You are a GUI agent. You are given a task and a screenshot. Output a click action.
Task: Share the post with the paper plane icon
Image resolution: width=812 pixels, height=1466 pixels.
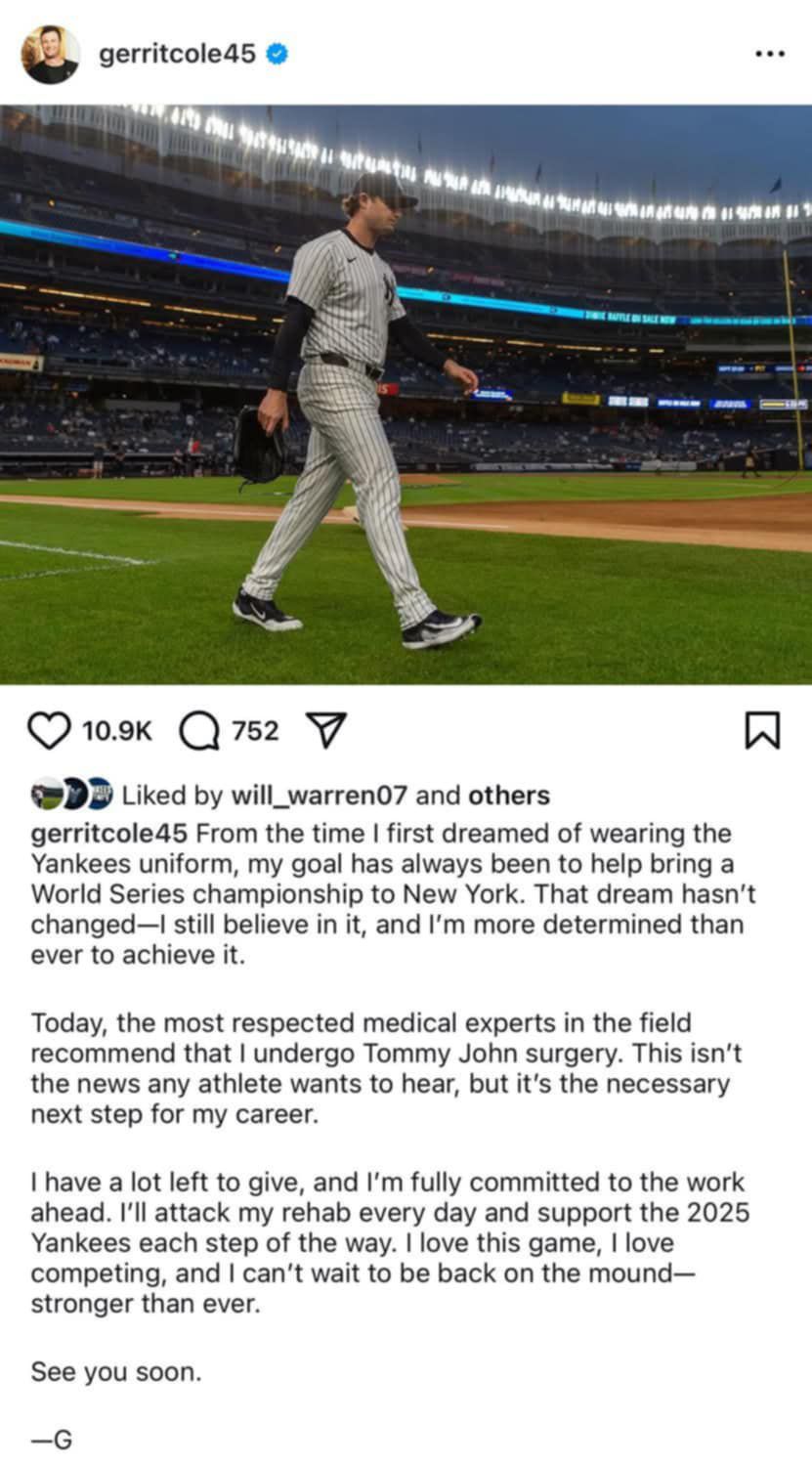click(326, 730)
